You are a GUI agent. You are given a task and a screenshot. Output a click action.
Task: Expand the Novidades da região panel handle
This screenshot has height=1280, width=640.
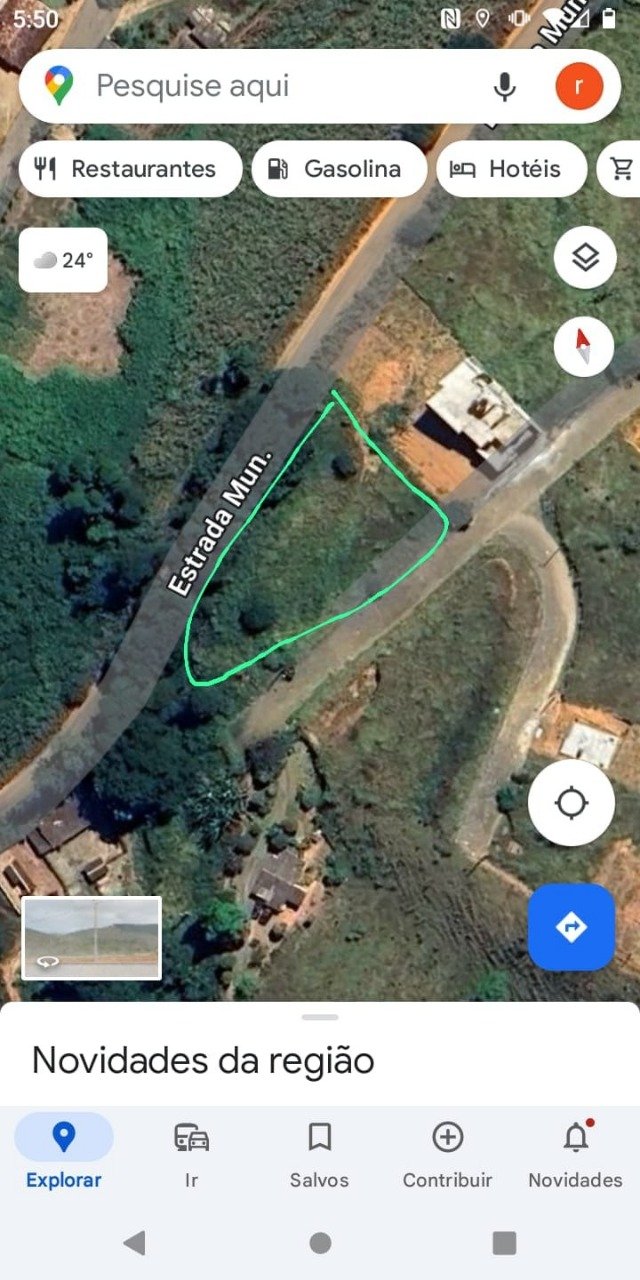point(320,1017)
